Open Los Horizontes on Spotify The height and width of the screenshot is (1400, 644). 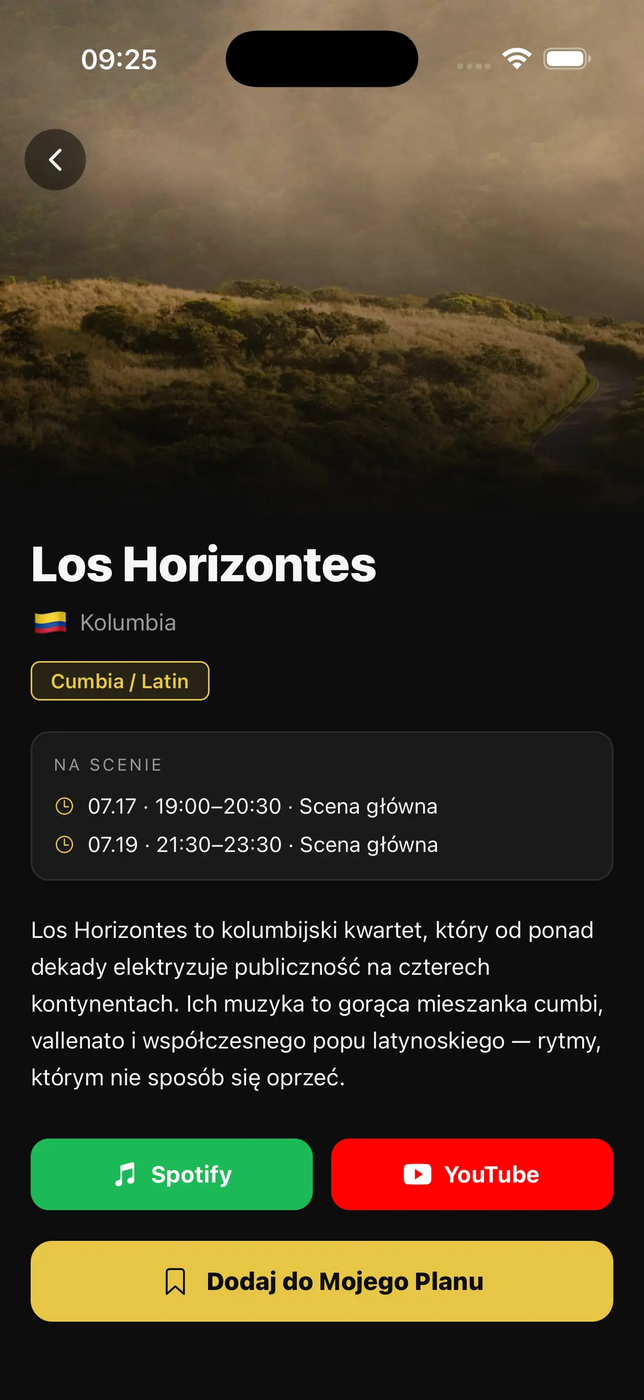tap(172, 1174)
